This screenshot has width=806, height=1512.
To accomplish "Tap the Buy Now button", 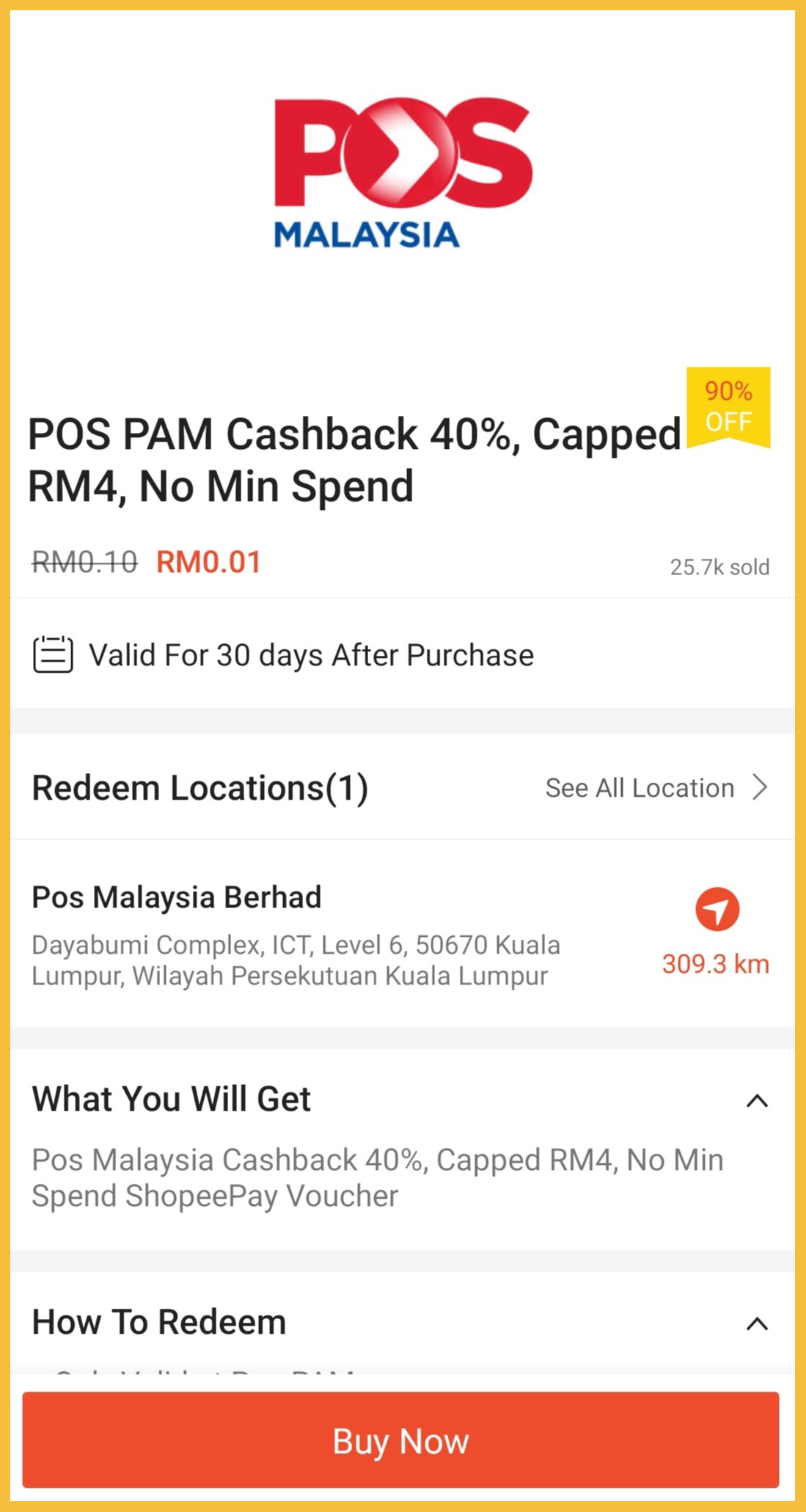I will tap(400, 1440).
